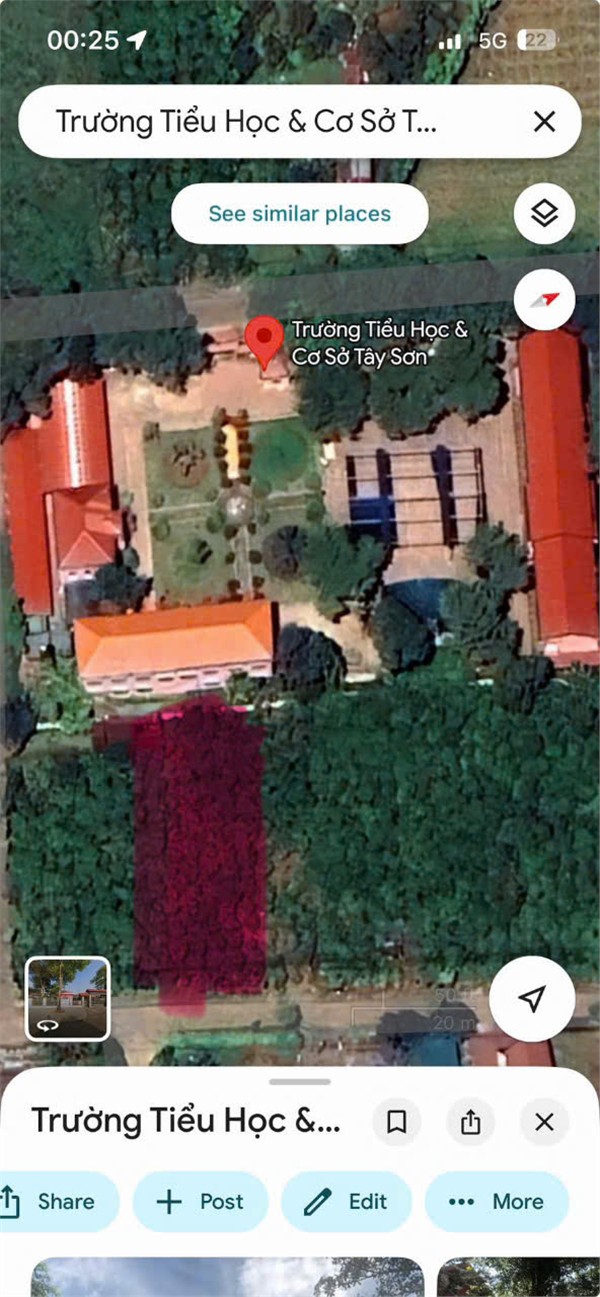This screenshot has height=1297, width=600.
Task: Tap the Edit chip
Action: pos(347,1201)
